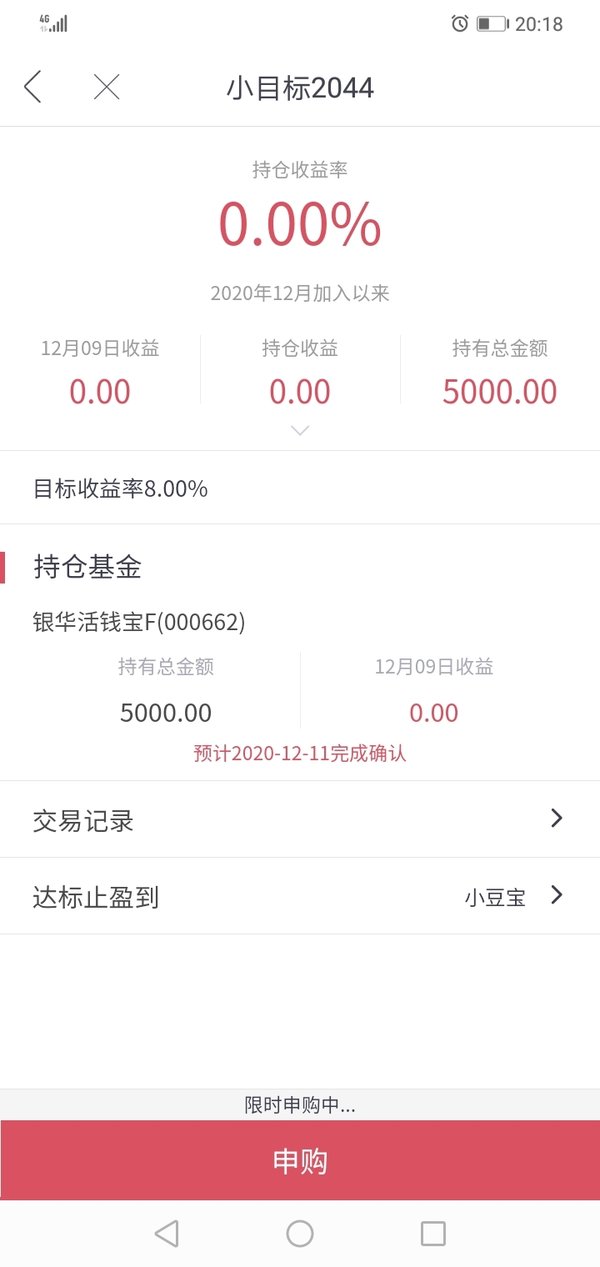The image size is (600, 1267).
Task: Tap the system home button
Action: 300,1233
